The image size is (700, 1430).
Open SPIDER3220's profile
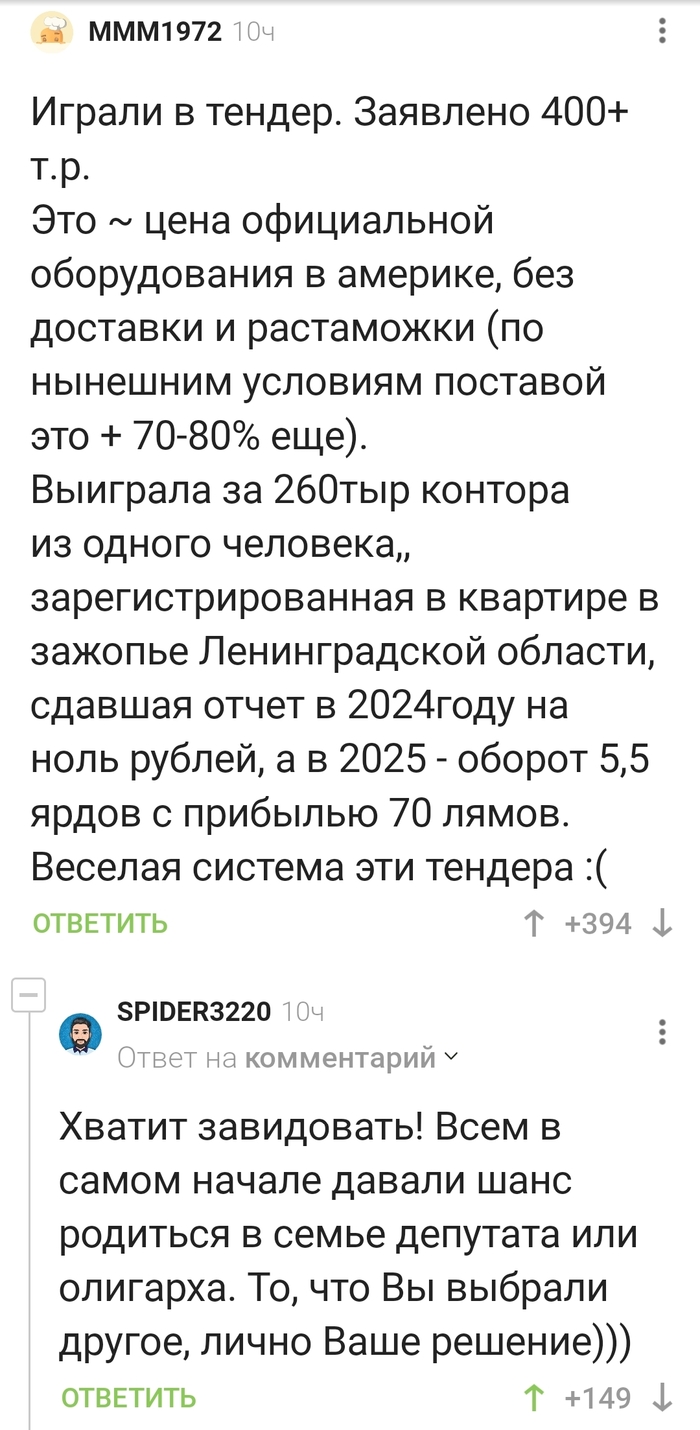[194, 1011]
